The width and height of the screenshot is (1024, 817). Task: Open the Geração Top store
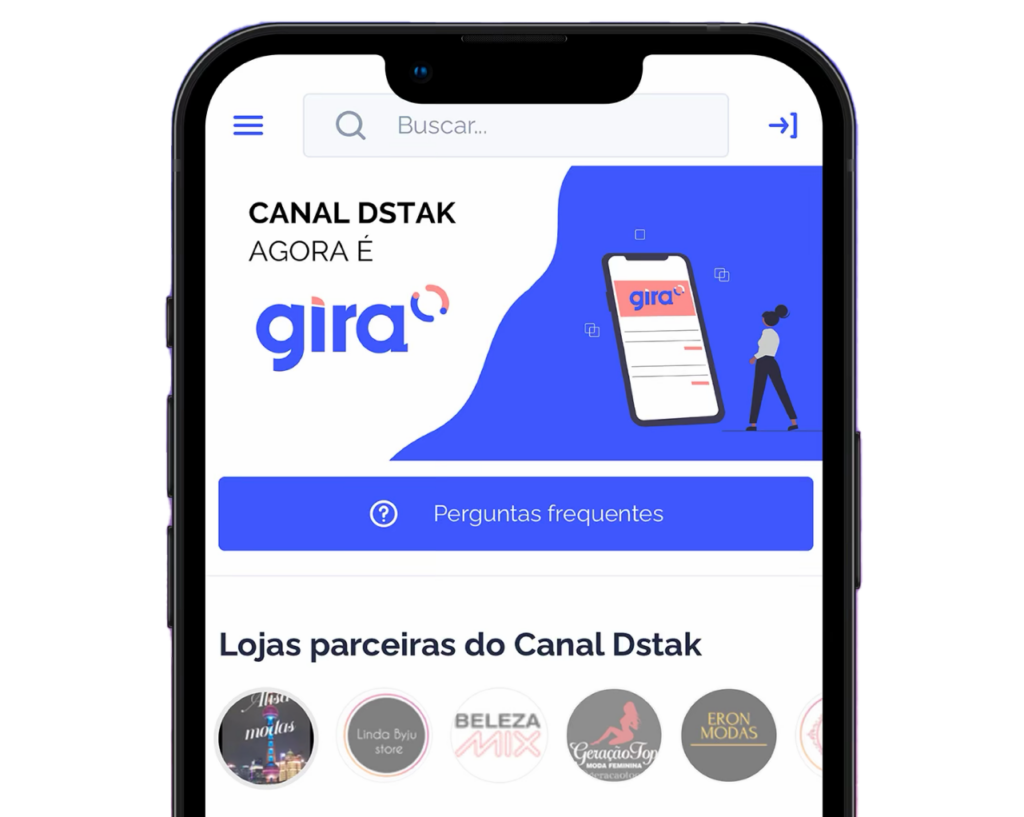tap(613, 736)
